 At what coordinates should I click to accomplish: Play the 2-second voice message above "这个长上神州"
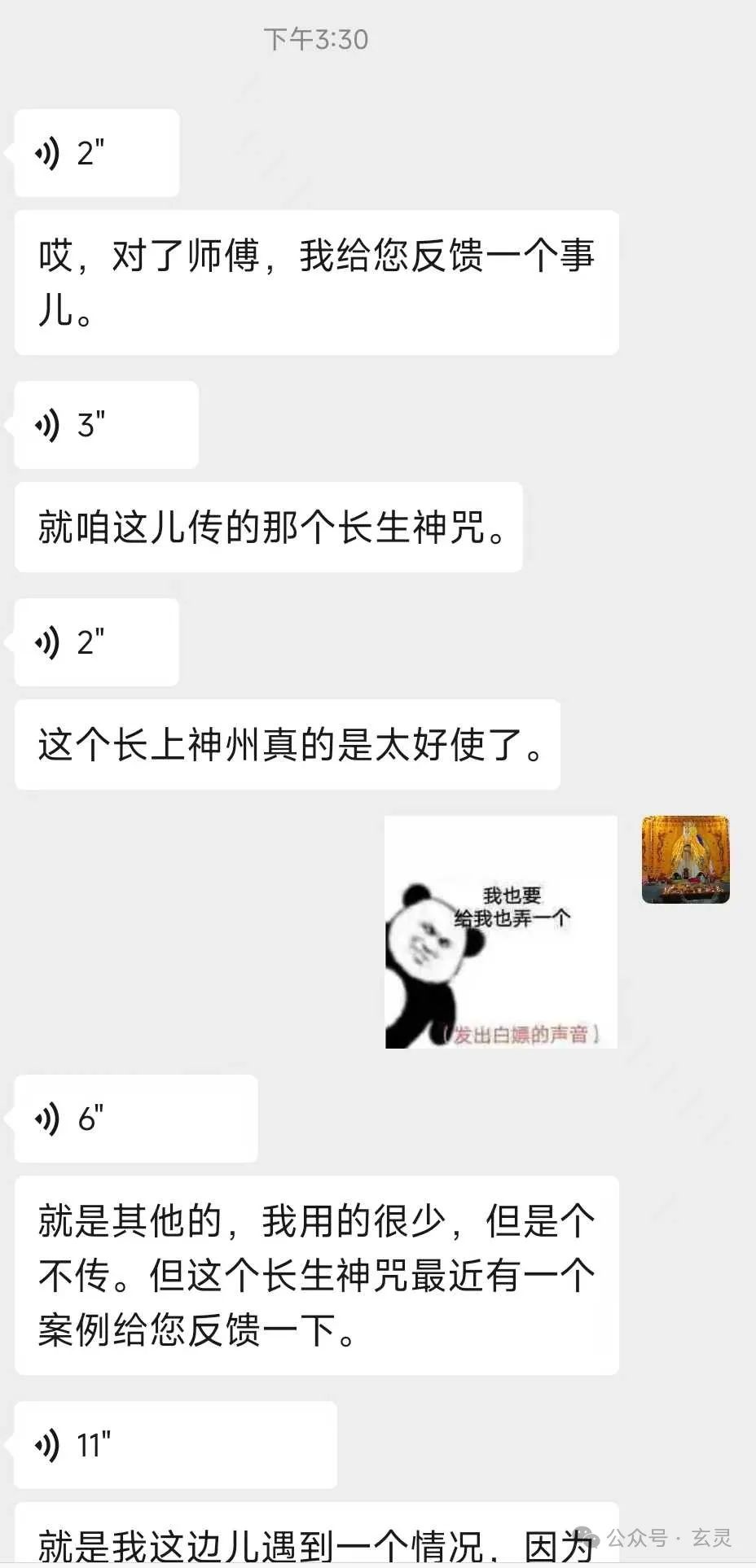(96, 642)
